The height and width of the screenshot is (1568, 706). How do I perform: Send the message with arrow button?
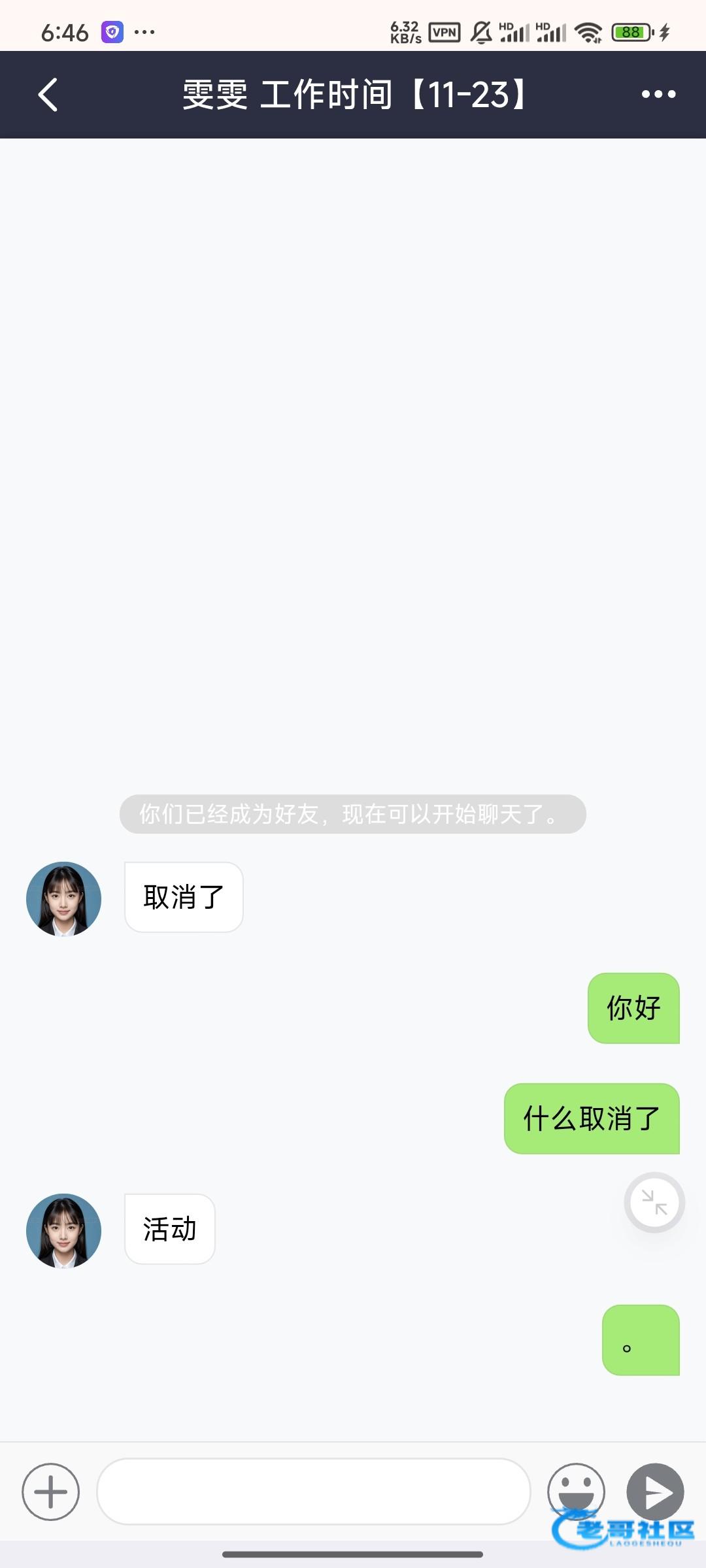[655, 1492]
